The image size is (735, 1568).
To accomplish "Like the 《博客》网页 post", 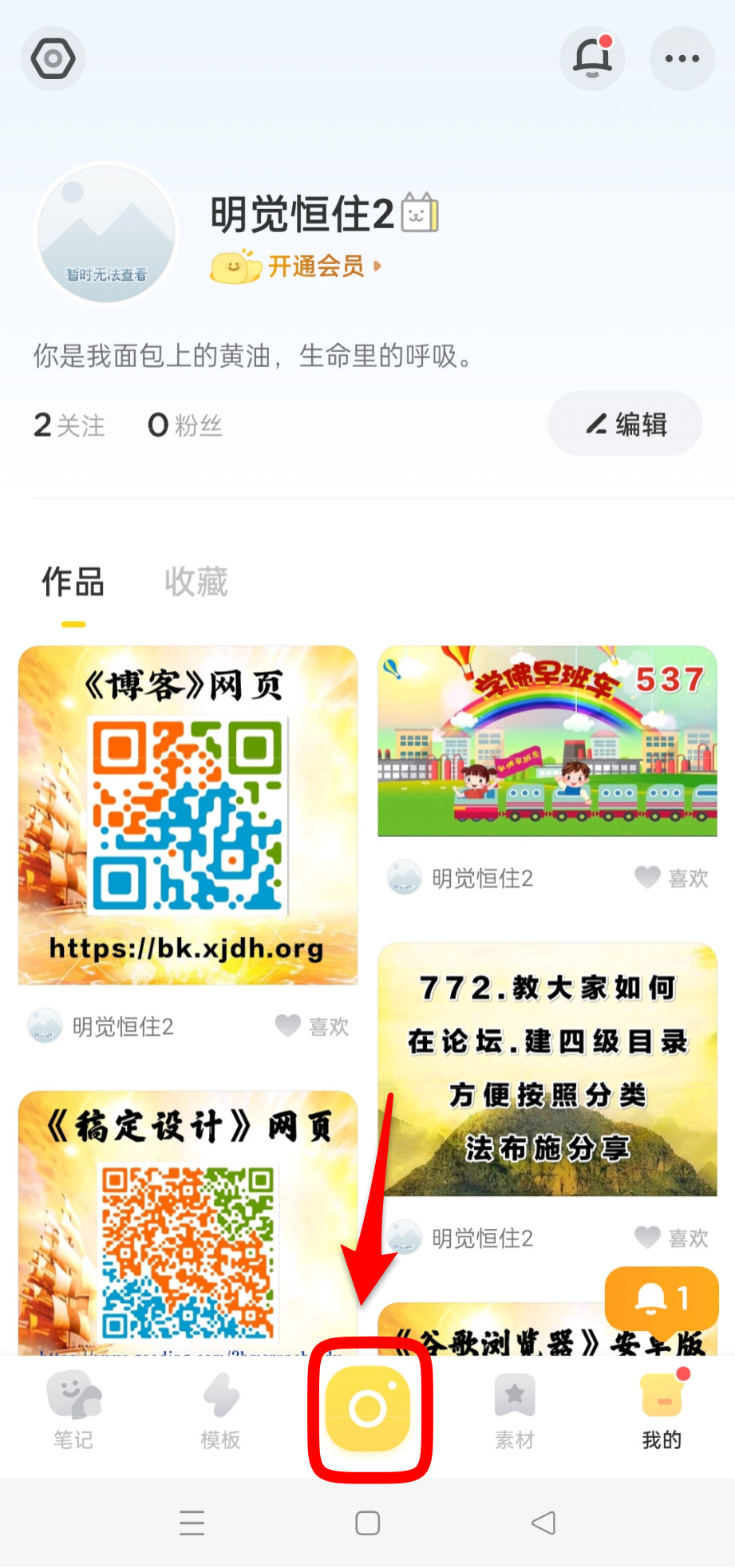I will pyautogui.click(x=313, y=1026).
